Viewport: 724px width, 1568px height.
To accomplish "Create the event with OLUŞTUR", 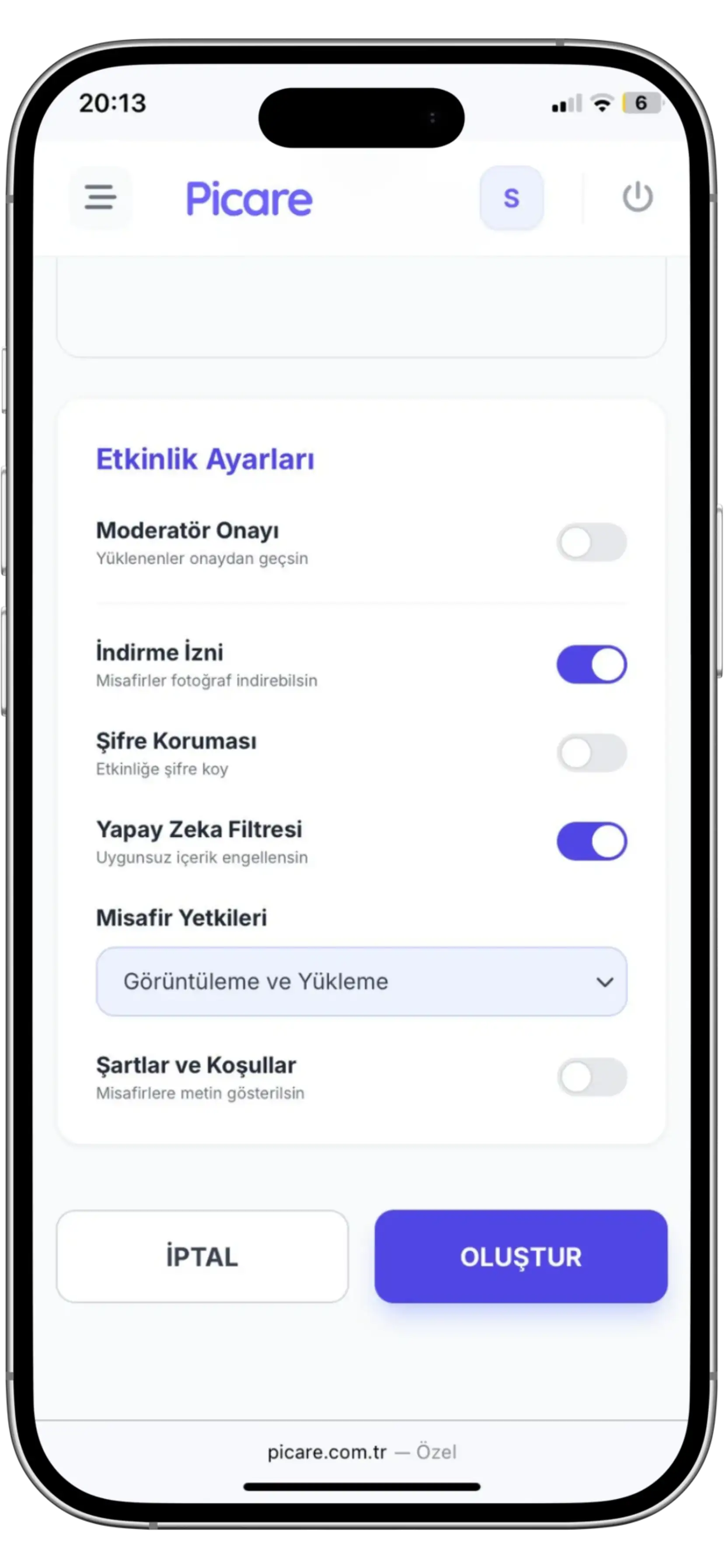I will pyautogui.click(x=521, y=1256).
